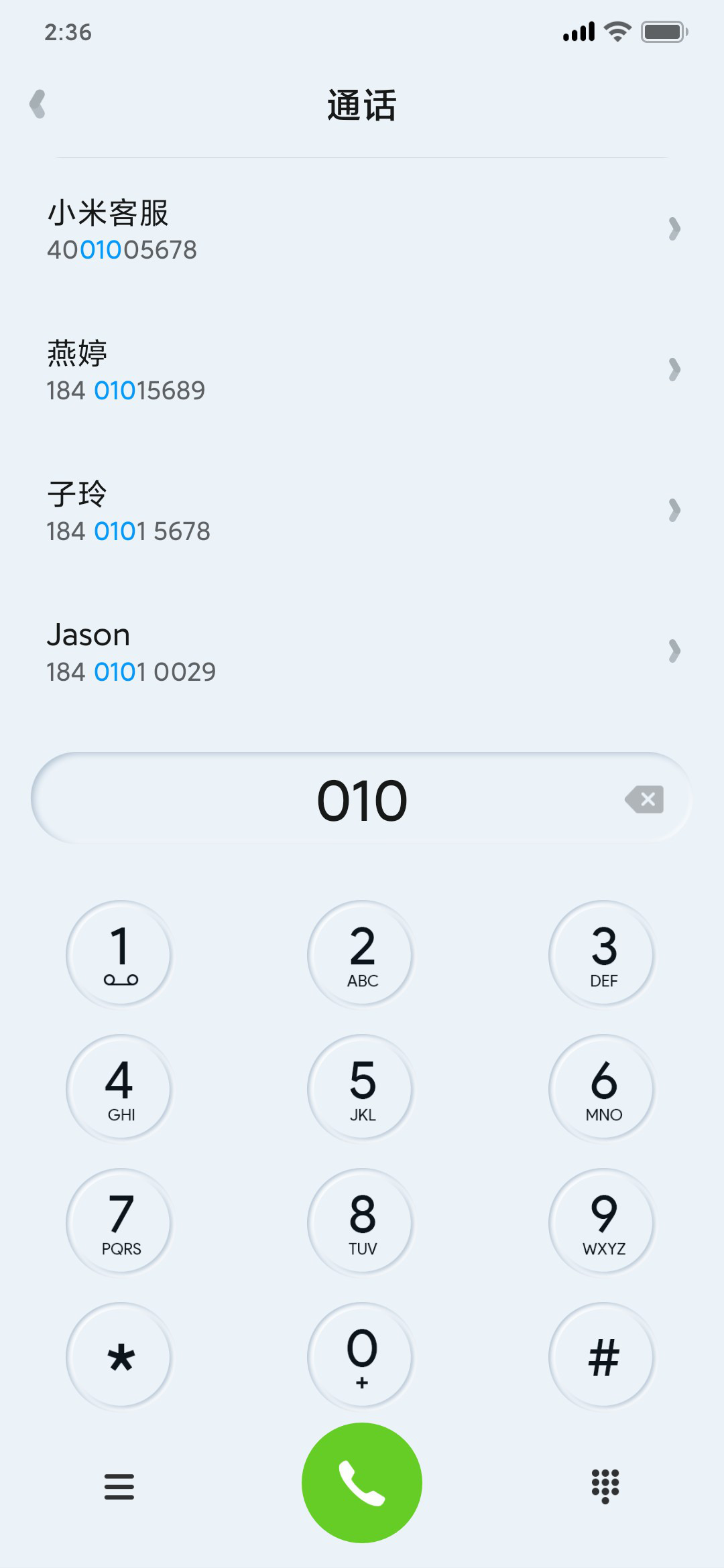
Task: Tap the 3 DEF key
Action: pos(603,954)
